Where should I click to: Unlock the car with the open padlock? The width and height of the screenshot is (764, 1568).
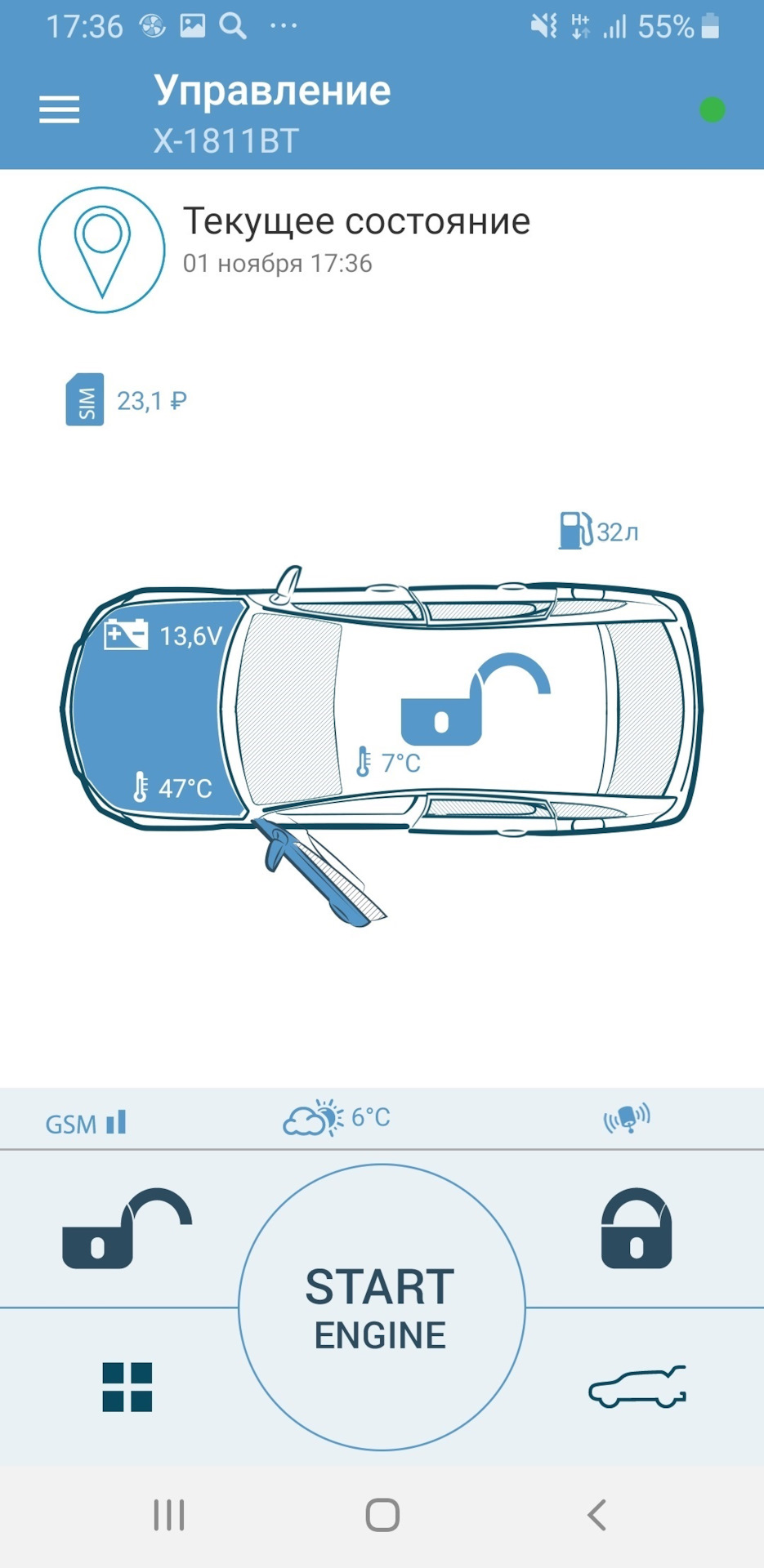coord(127,1227)
